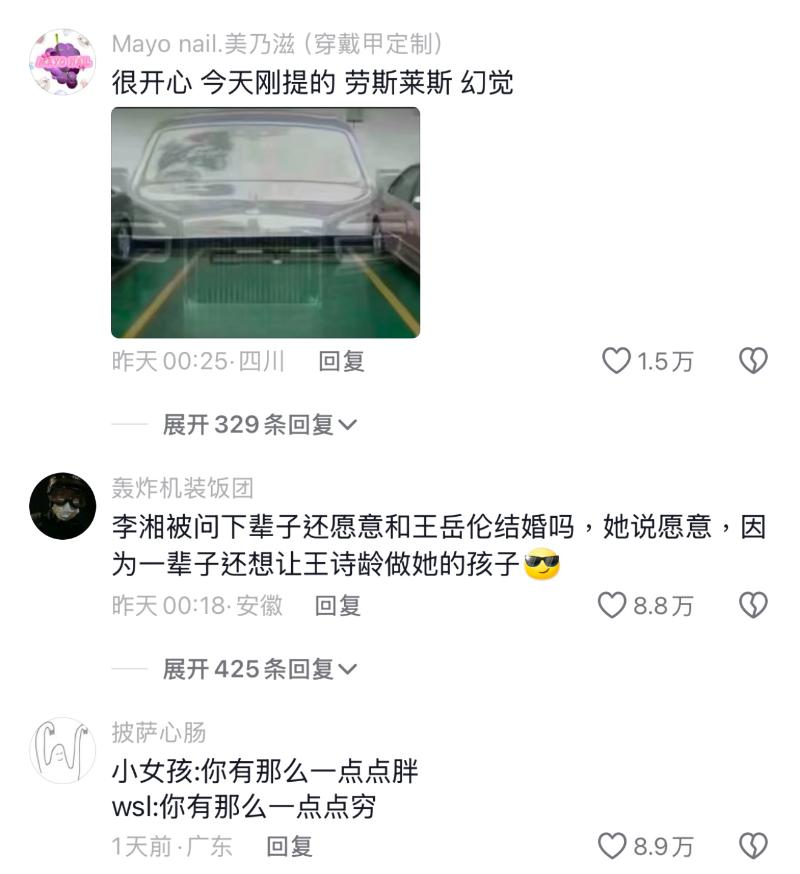This screenshot has height=874, width=800.
Task: Reply to 轰炸机装饭团's comment
Action: pos(338,605)
